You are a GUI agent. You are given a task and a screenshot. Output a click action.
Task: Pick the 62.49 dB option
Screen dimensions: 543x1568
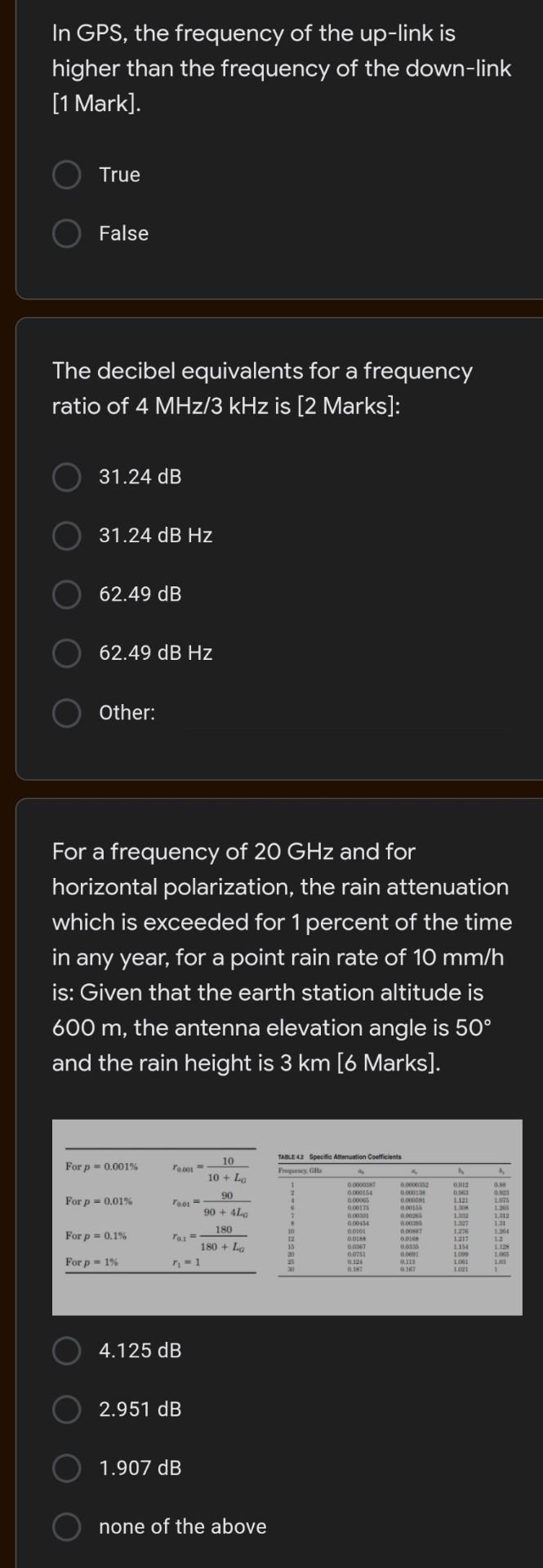(x=67, y=595)
